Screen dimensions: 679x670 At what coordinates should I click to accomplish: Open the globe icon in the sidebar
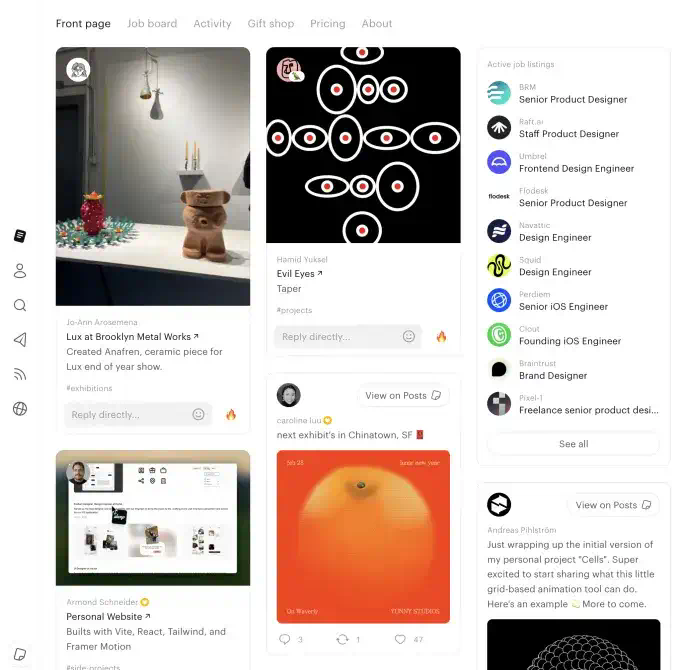pyautogui.click(x=20, y=408)
